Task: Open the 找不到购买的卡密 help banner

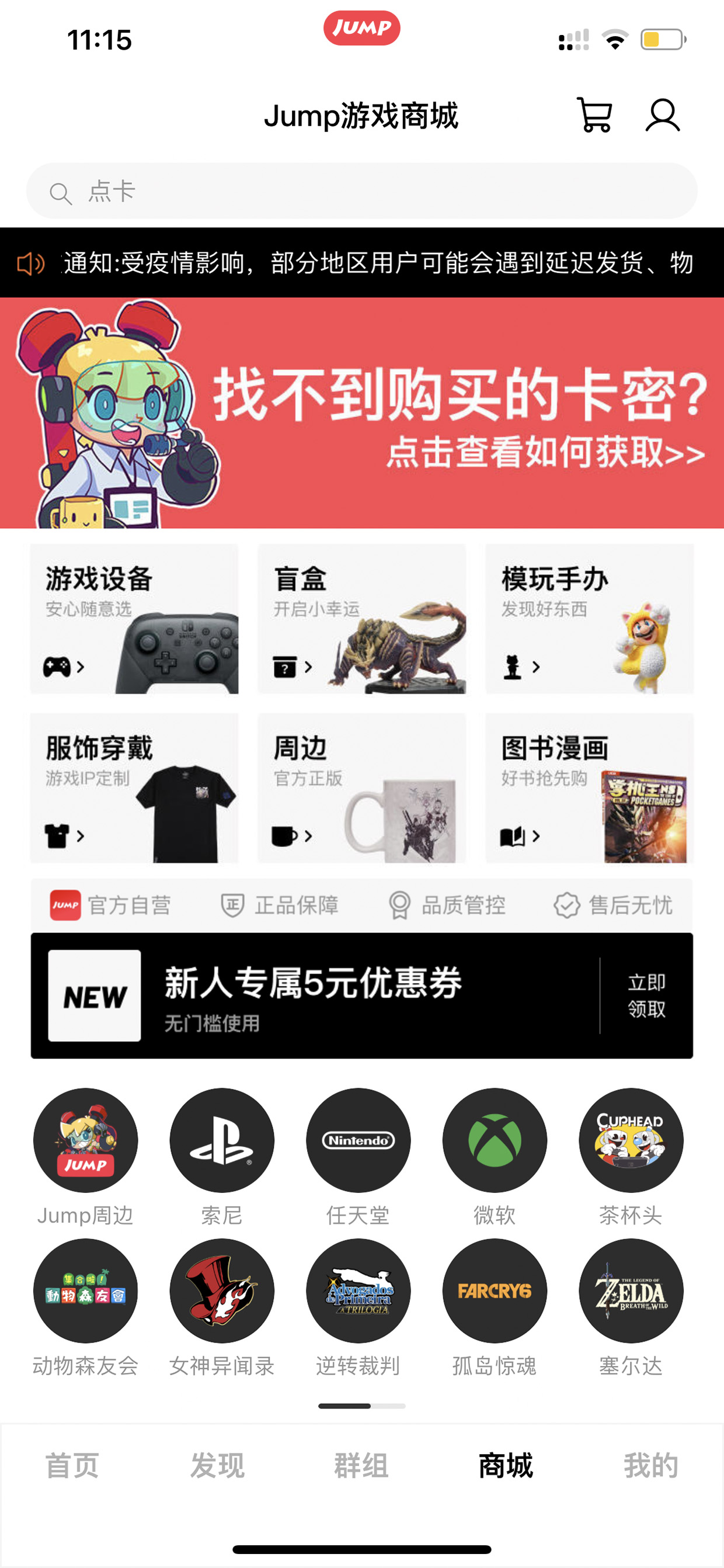Action: click(x=361, y=412)
